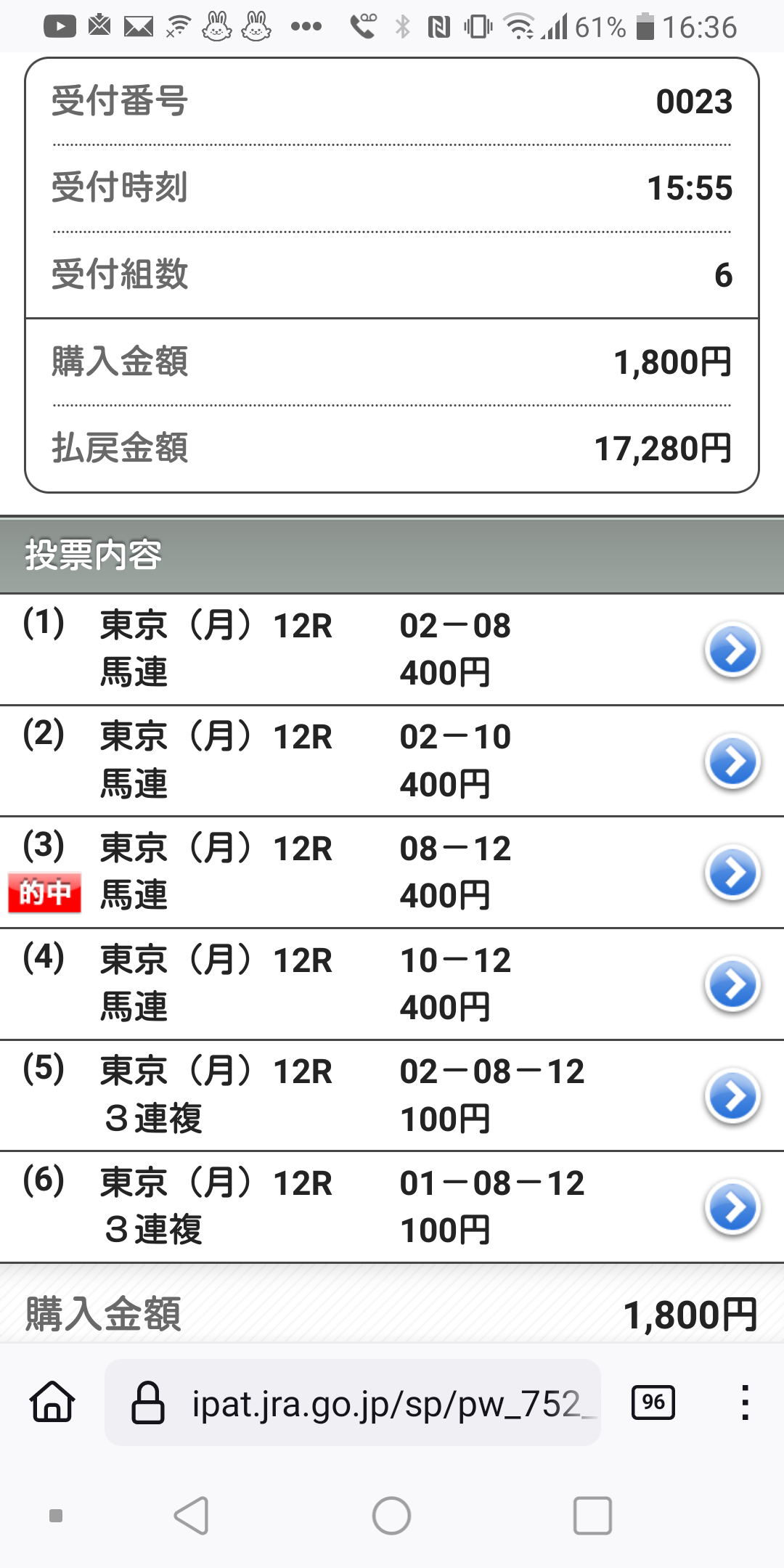Open the browser tab switcher showing 96
The width and height of the screenshot is (784, 1568).
tap(653, 1402)
